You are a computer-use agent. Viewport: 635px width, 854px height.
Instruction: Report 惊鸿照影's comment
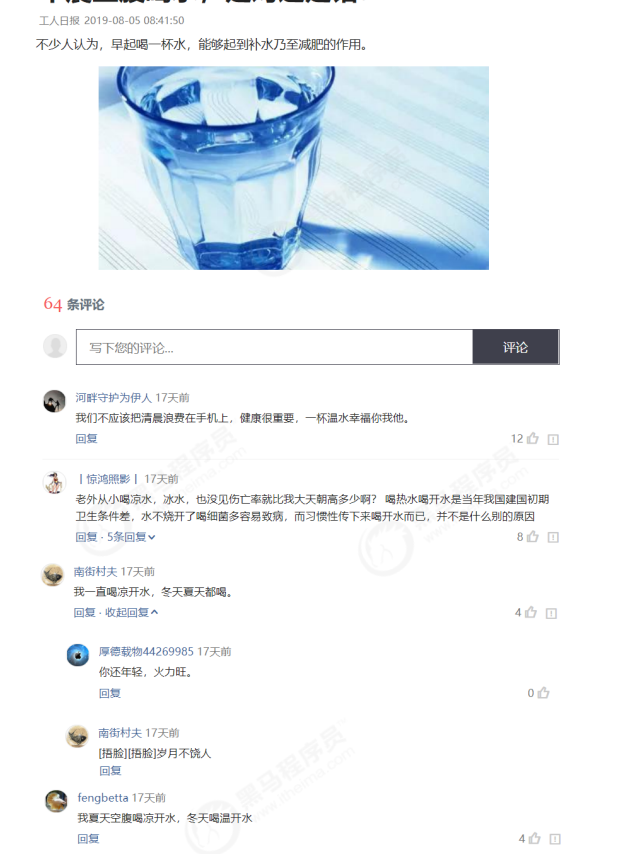(x=553, y=537)
